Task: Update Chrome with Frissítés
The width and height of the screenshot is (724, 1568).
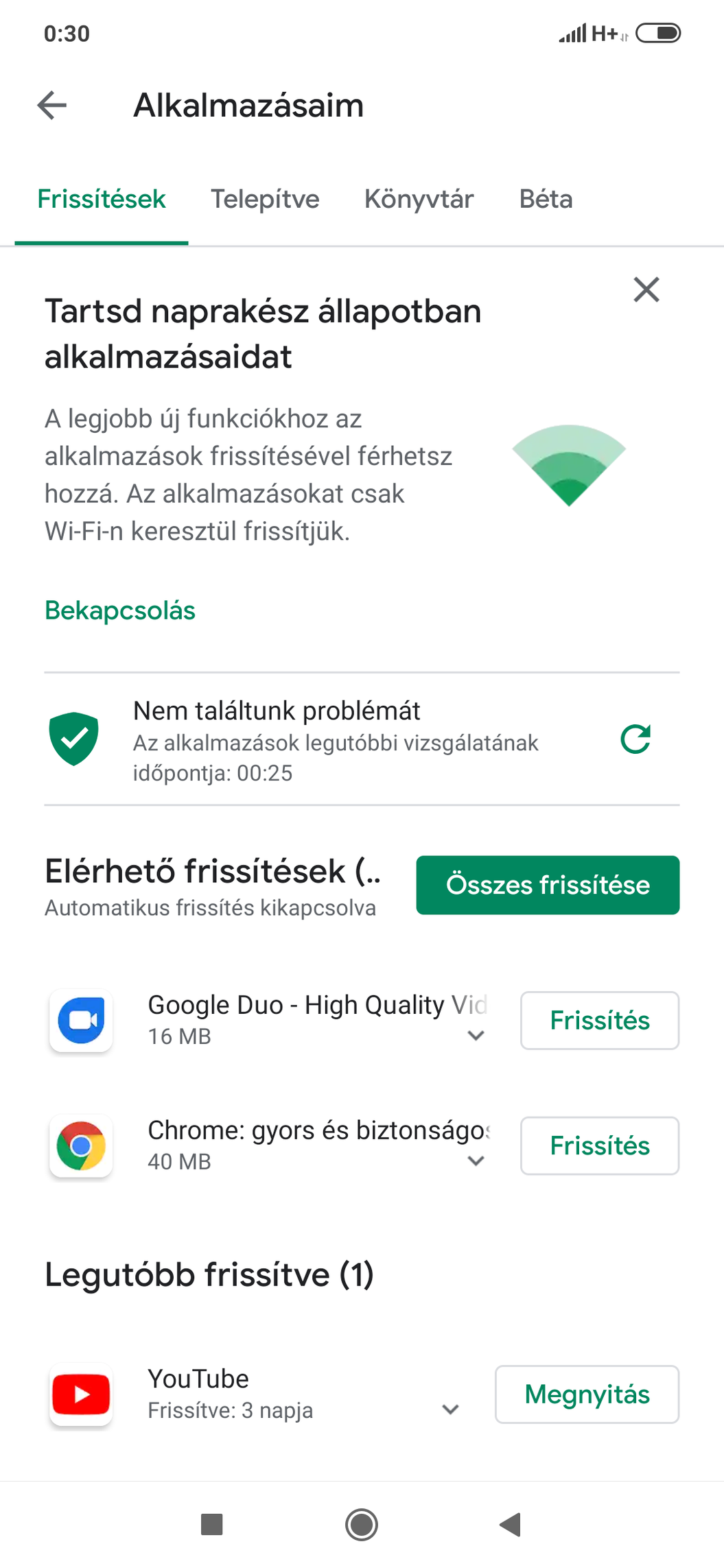Action: coord(599,1145)
